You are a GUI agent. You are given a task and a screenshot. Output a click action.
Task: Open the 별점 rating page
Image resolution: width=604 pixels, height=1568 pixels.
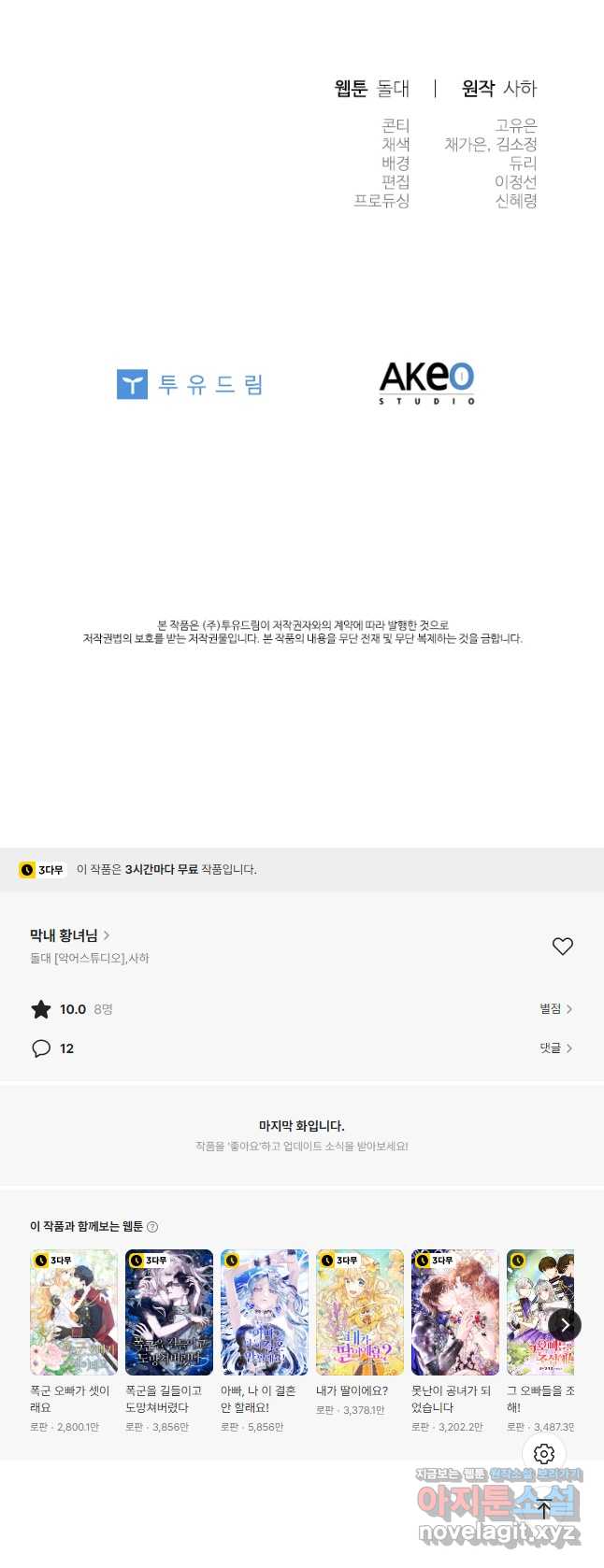[x=555, y=1008]
